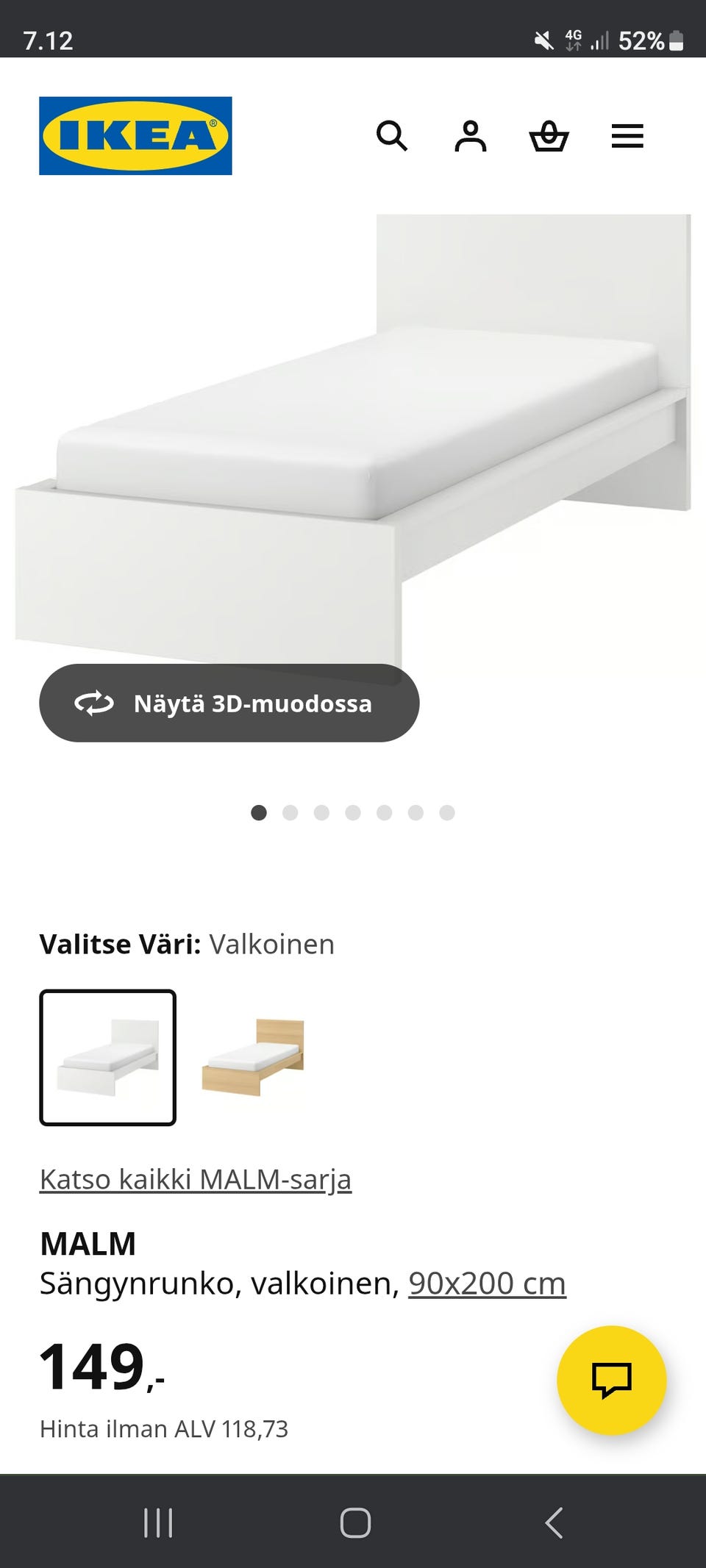This screenshot has width=706, height=1568.
Task: View the shopping basket
Action: pyautogui.click(x=550, y=137)
